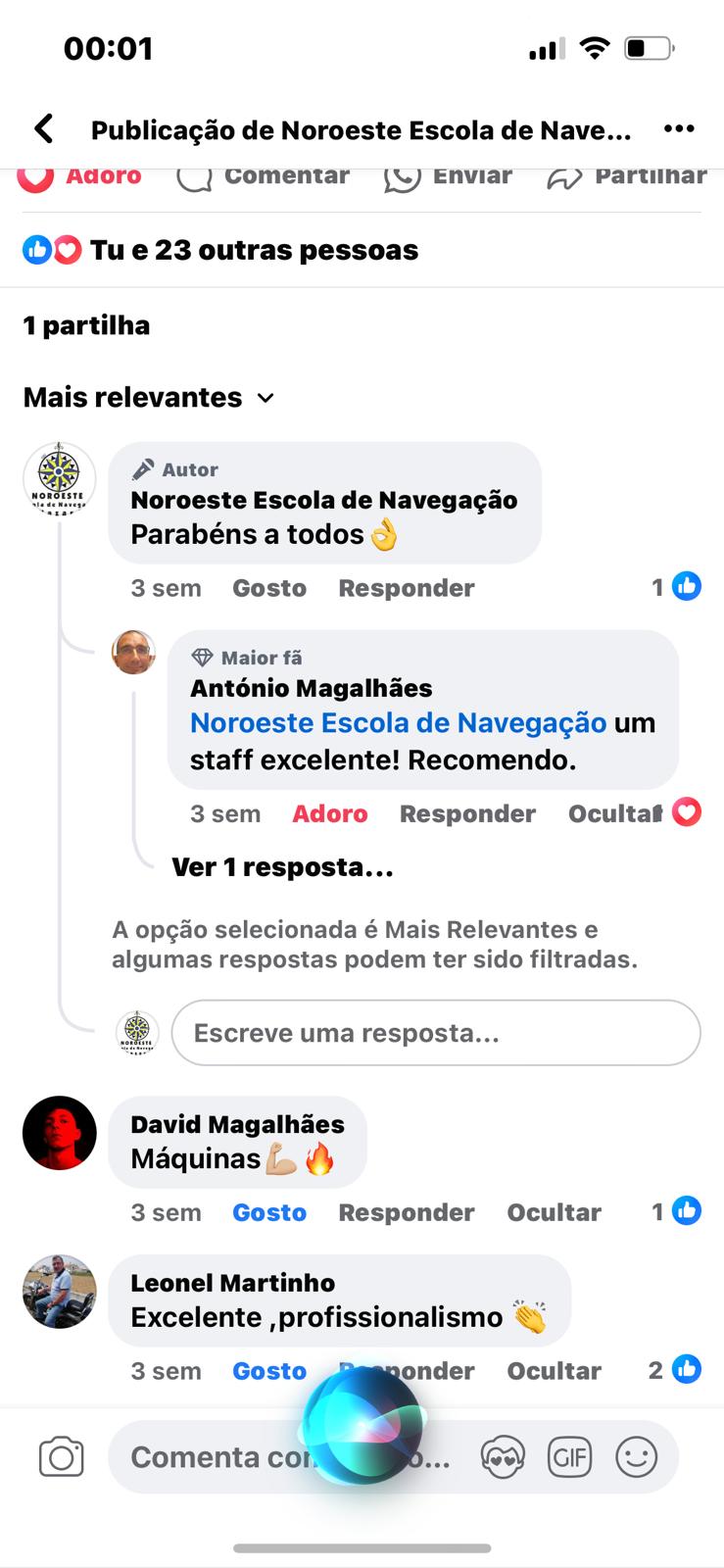Open the Mais relevantes sorting dropdown

click(148, 398)
